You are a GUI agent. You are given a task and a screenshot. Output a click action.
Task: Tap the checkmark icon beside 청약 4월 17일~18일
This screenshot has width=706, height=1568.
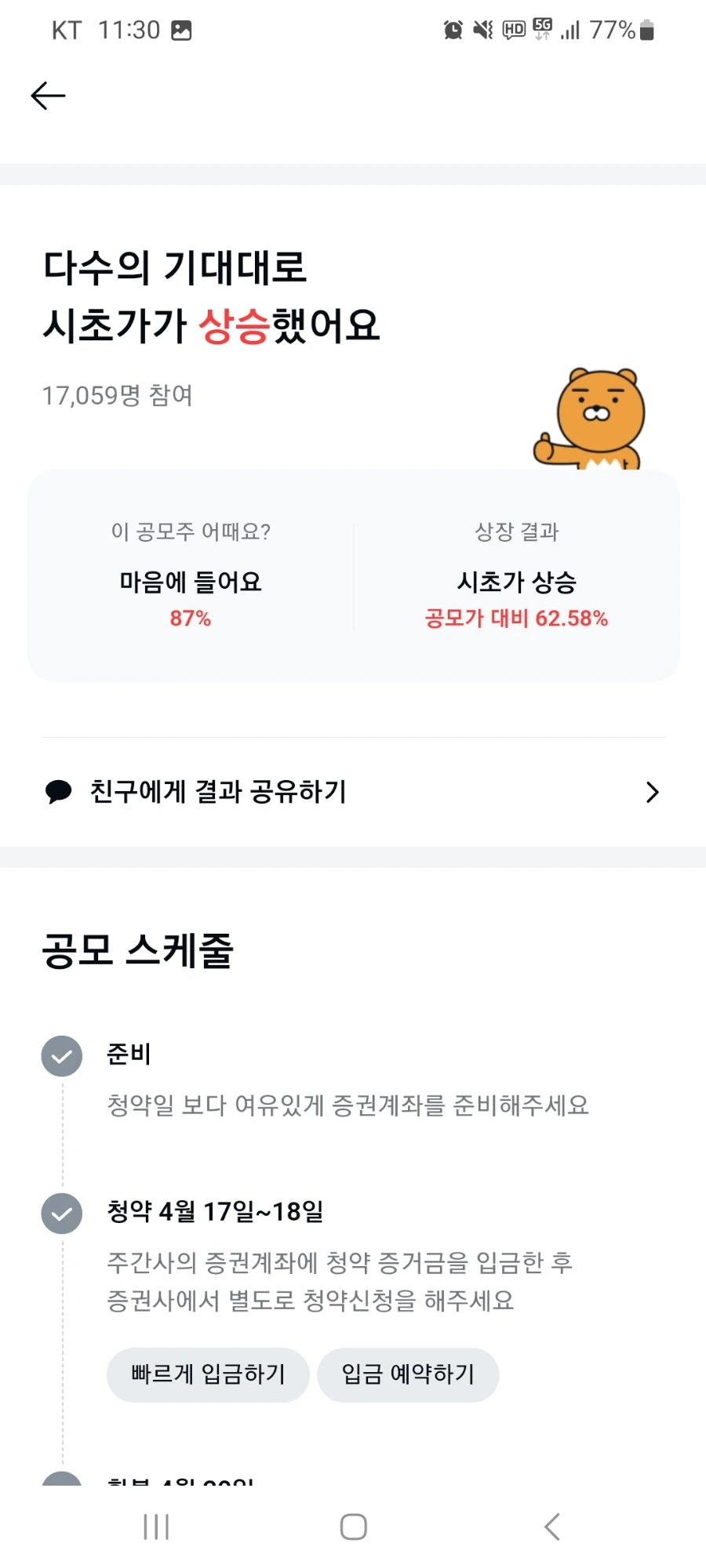pyautogui.click(x=62, y=1213)
